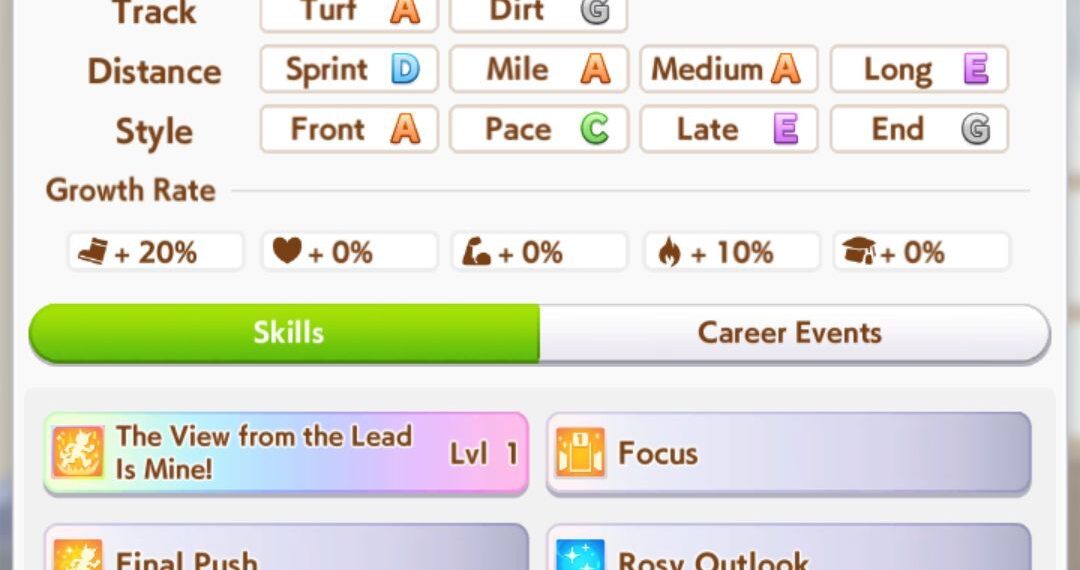1080x570 pixels.
Task: View details of the Focus skill
Action: 788,453
